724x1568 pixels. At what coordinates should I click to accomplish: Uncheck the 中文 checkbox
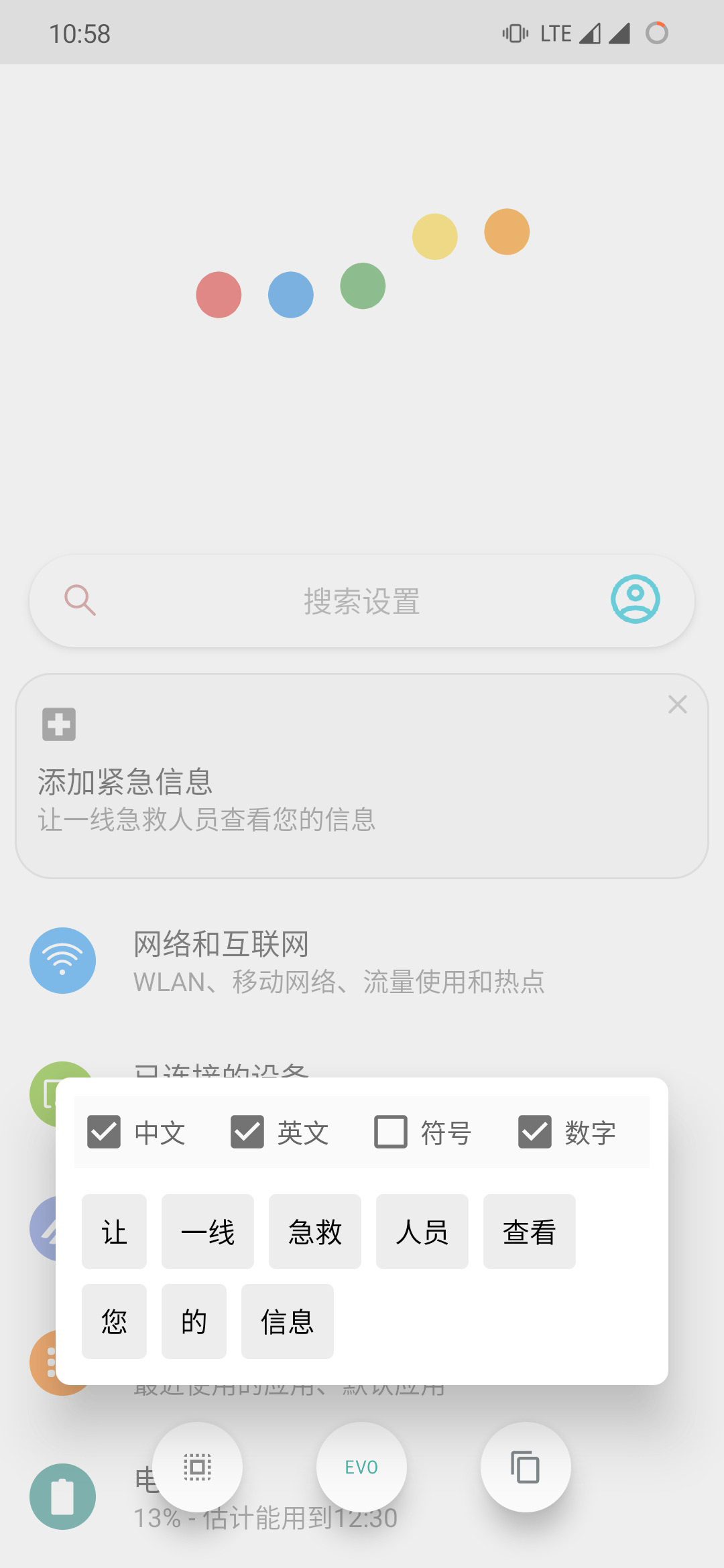[x=104, y=1132]
